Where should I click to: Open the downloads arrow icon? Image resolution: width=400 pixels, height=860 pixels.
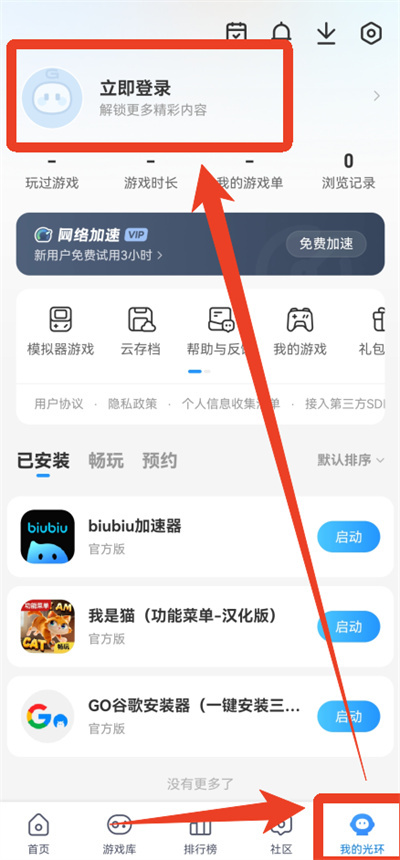point(326,33)
